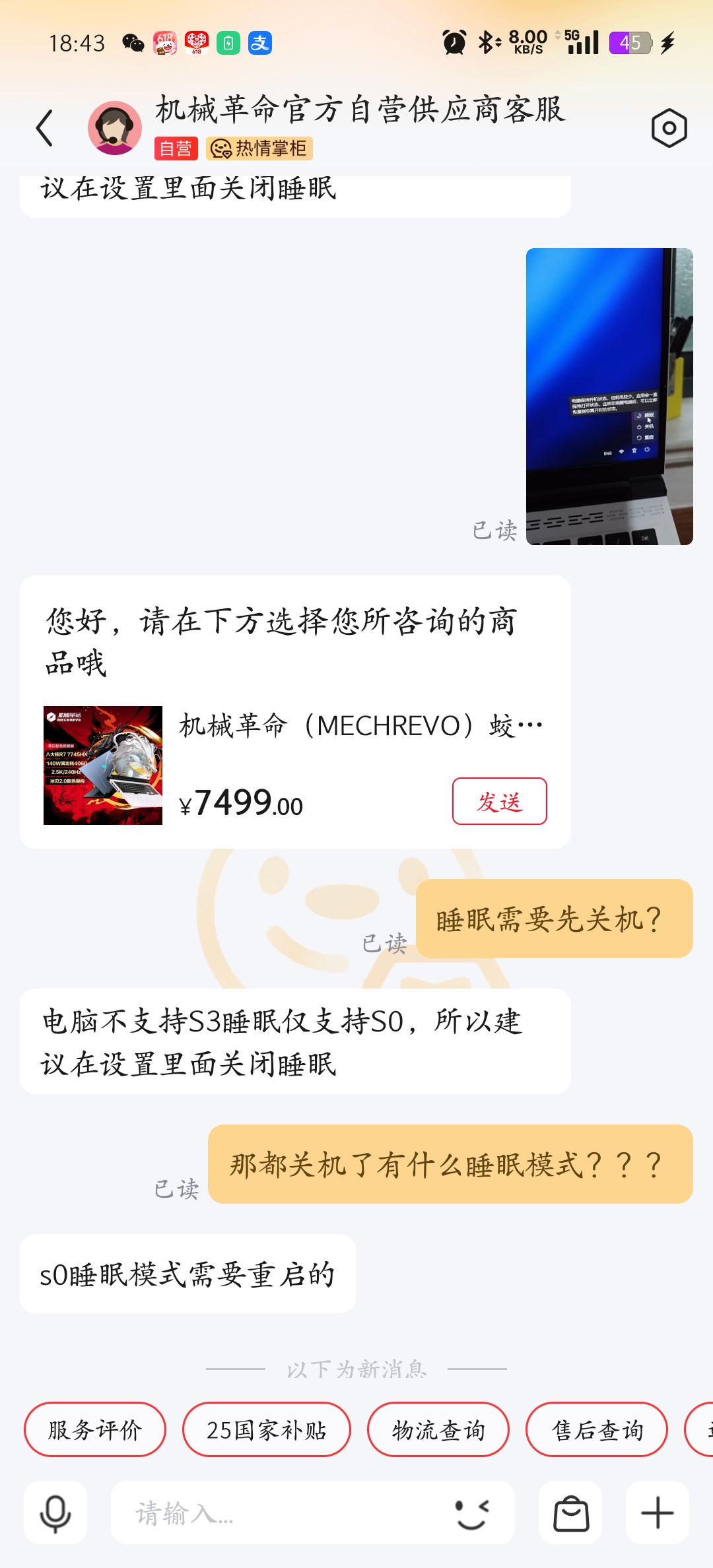Open the 售后查询 shortcut
Viewport: 713px width, 1568px height.
596,1429
